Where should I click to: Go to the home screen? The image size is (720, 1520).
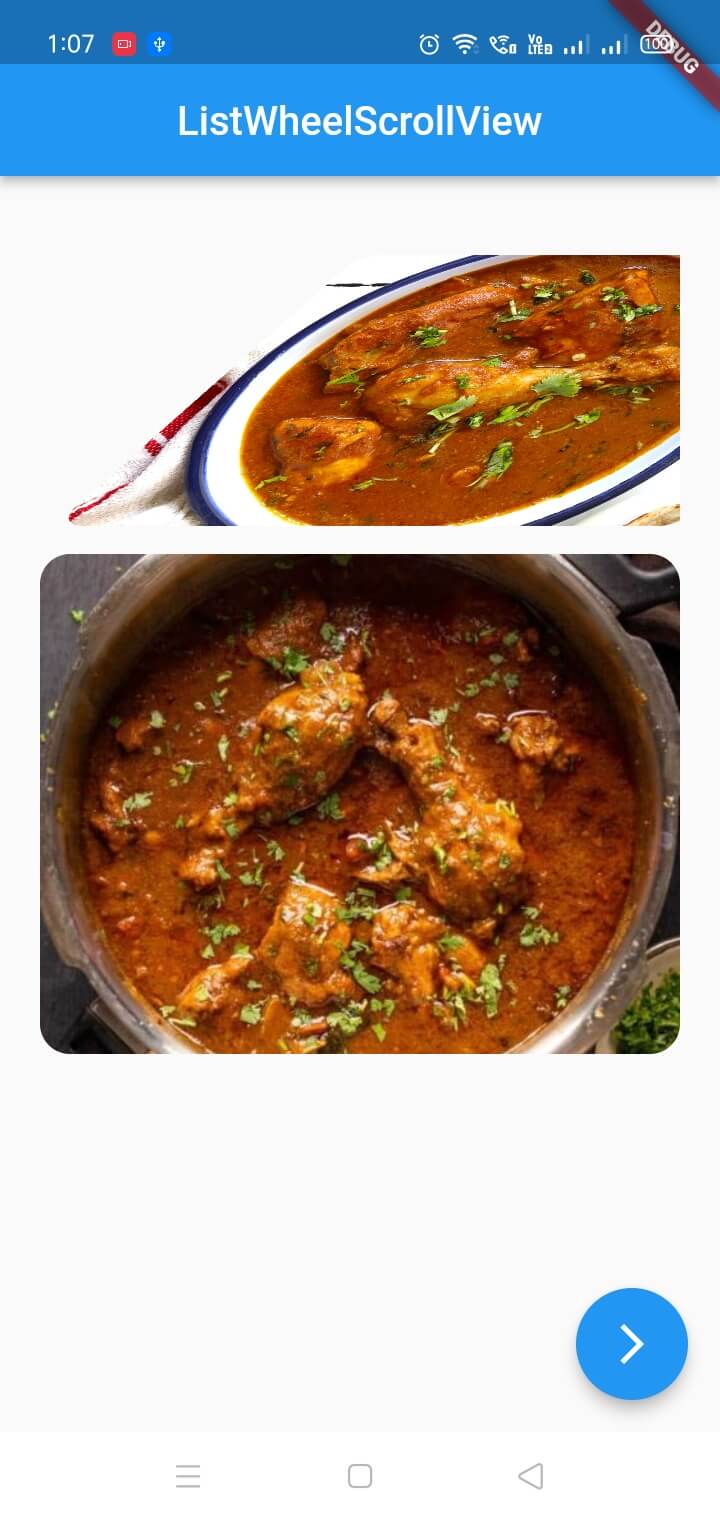[x=360, y=1476]
